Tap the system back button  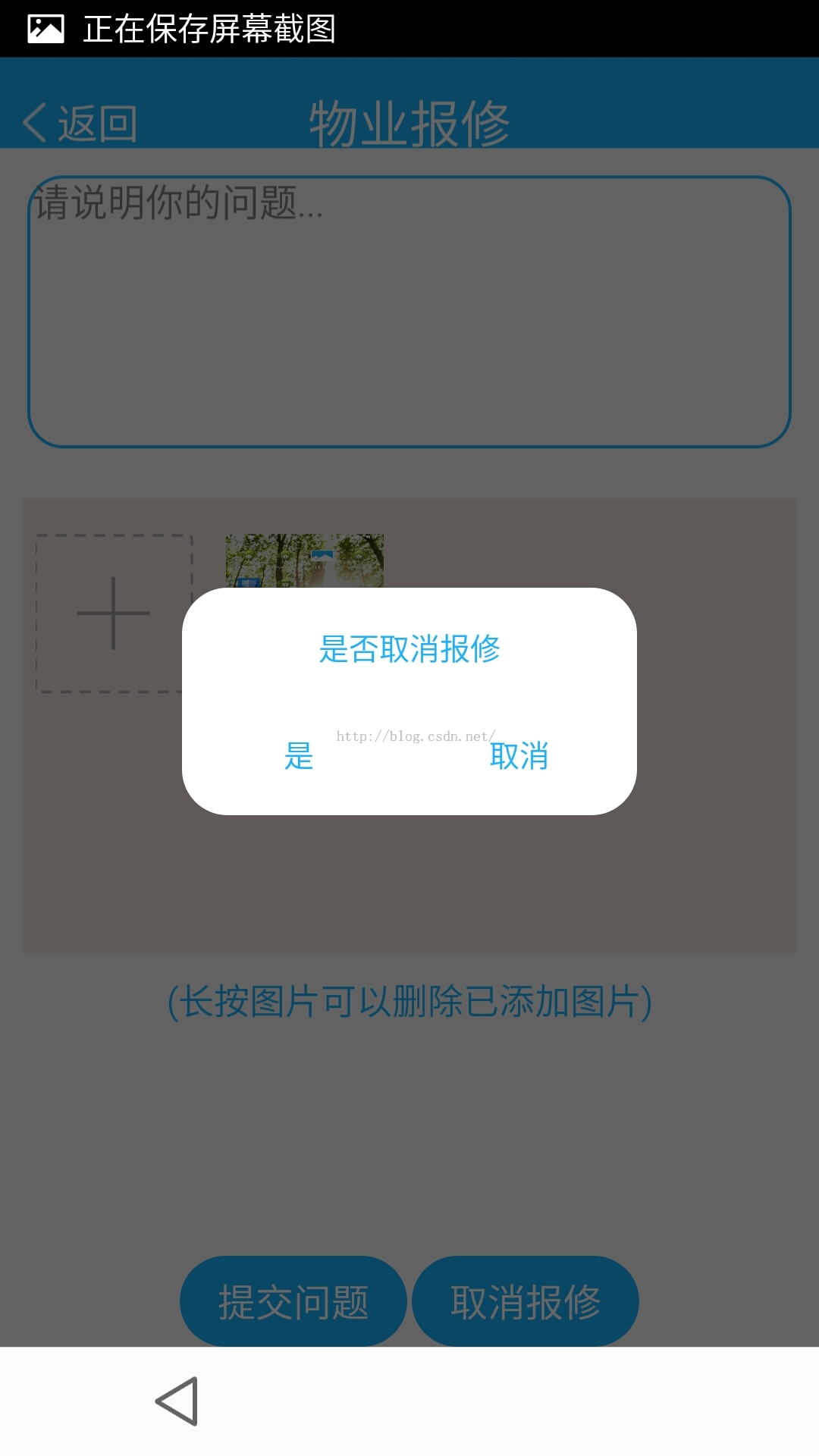(x=177, y=1401)
